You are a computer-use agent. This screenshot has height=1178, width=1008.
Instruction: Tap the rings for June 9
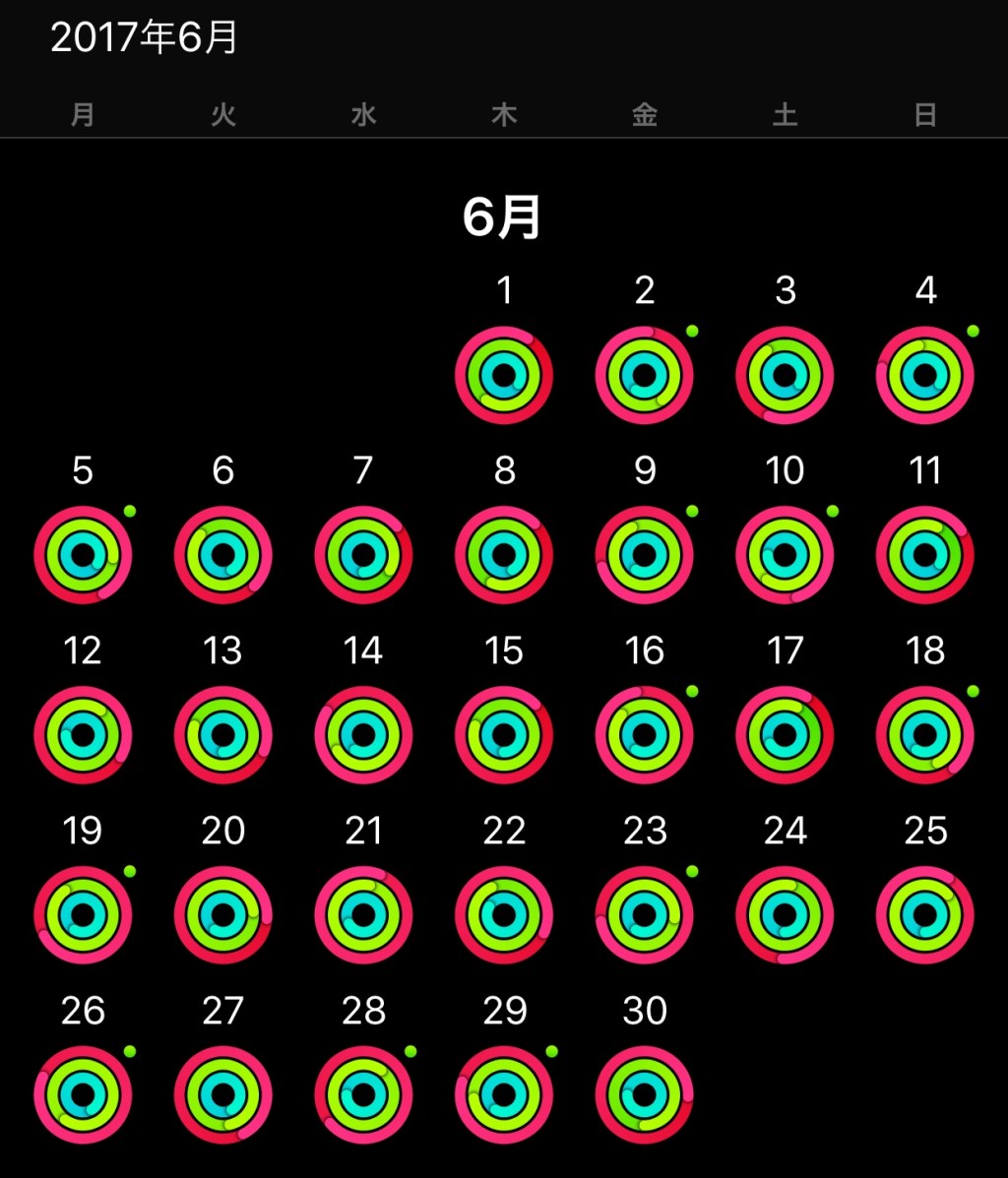coord(645,555)
